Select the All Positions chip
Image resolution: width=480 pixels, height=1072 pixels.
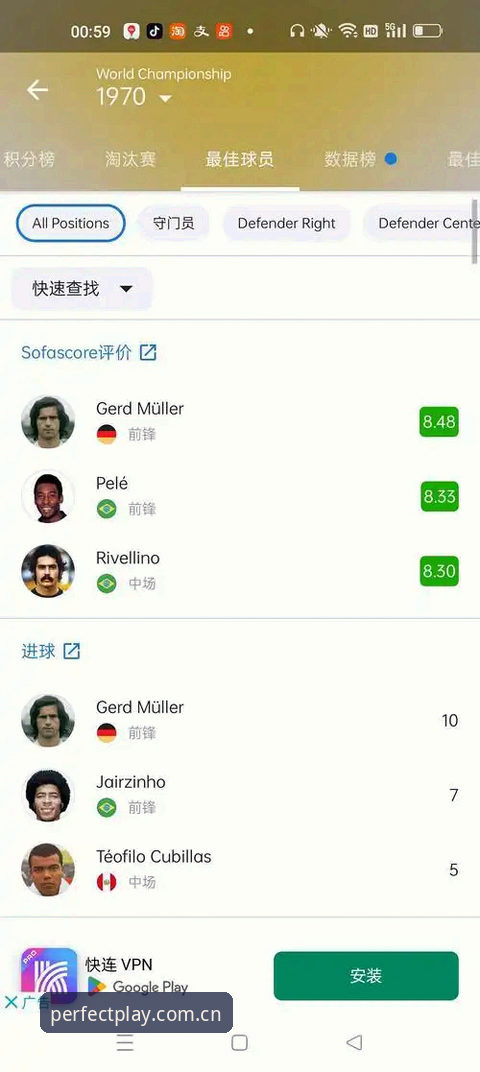pos(70,223)
